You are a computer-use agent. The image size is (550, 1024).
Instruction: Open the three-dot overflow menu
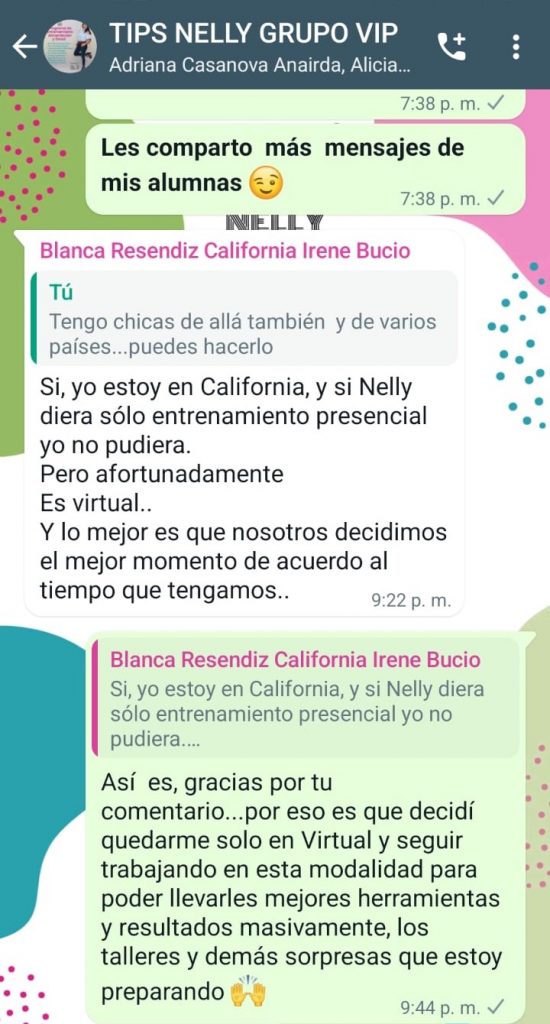coord(516,47)
